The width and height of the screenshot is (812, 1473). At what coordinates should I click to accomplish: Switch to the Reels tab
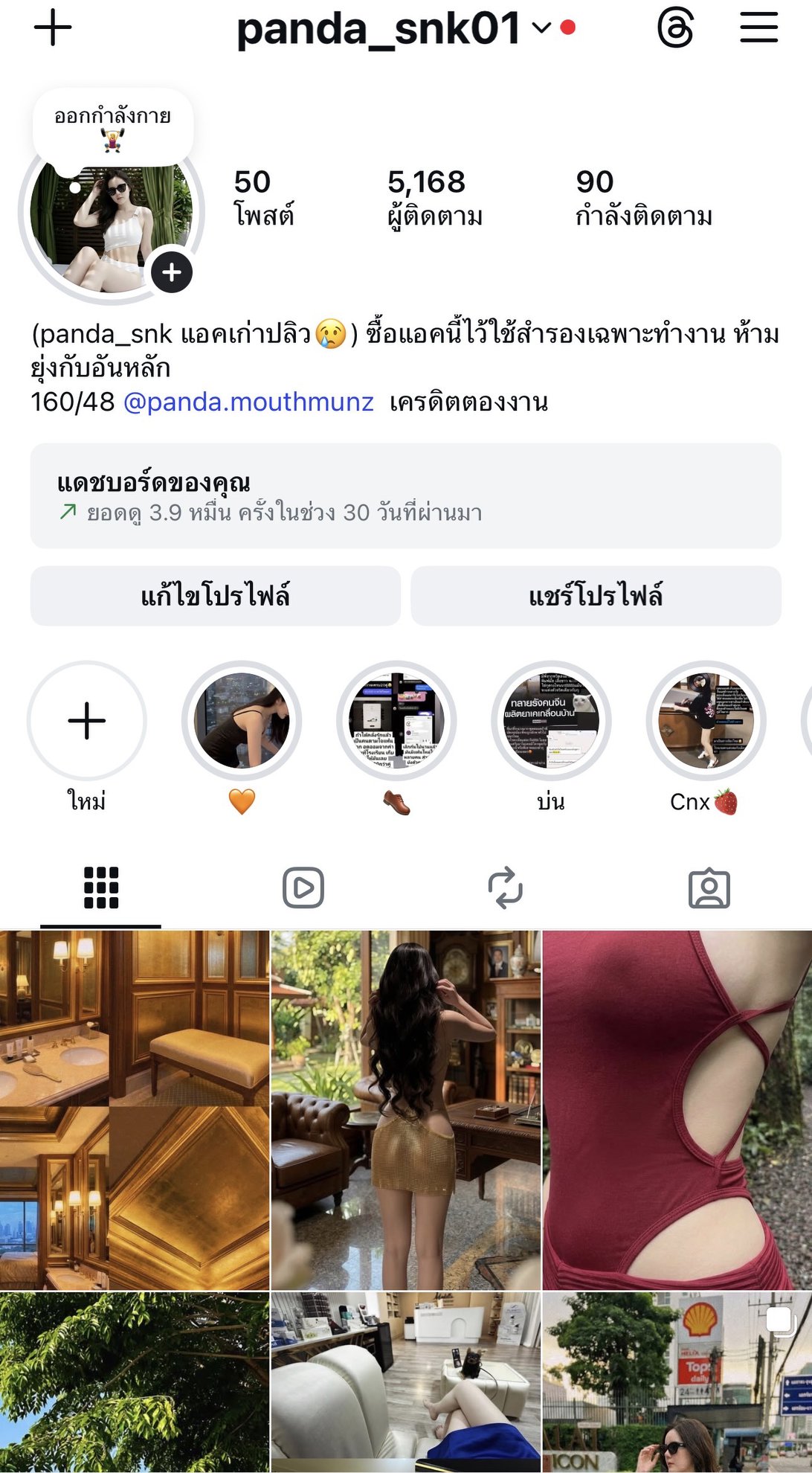tap(303, 888)
